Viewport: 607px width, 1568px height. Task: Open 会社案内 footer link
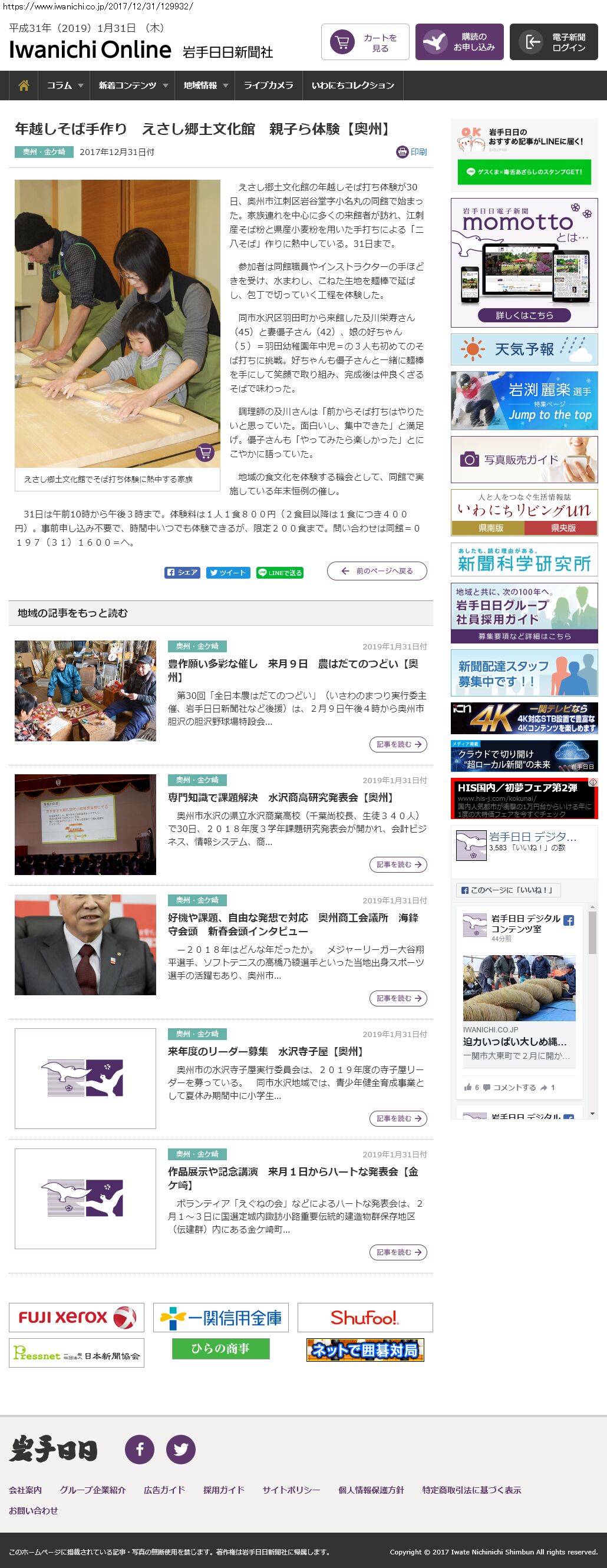[x=25, y=1490]
